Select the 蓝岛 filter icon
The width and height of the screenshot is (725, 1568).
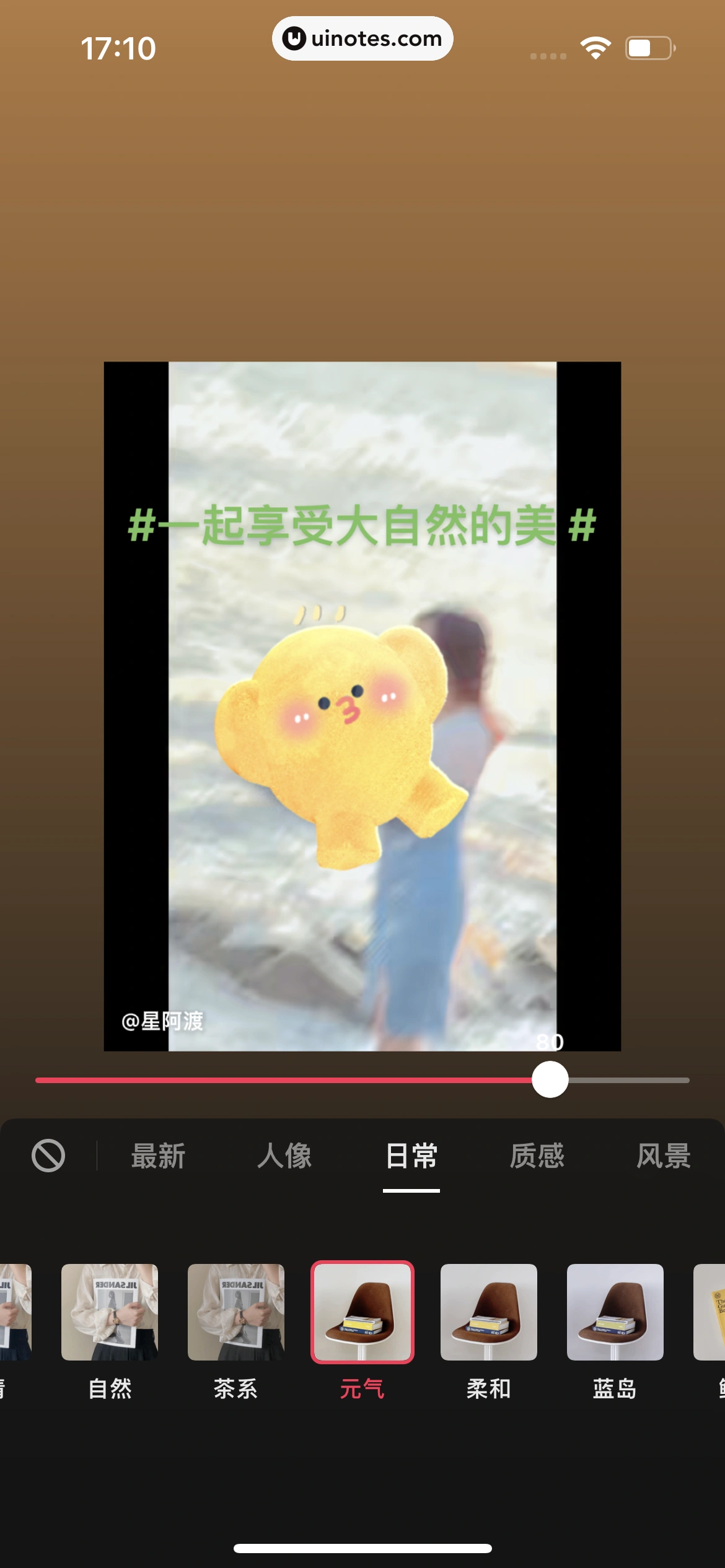[614, 1312]
